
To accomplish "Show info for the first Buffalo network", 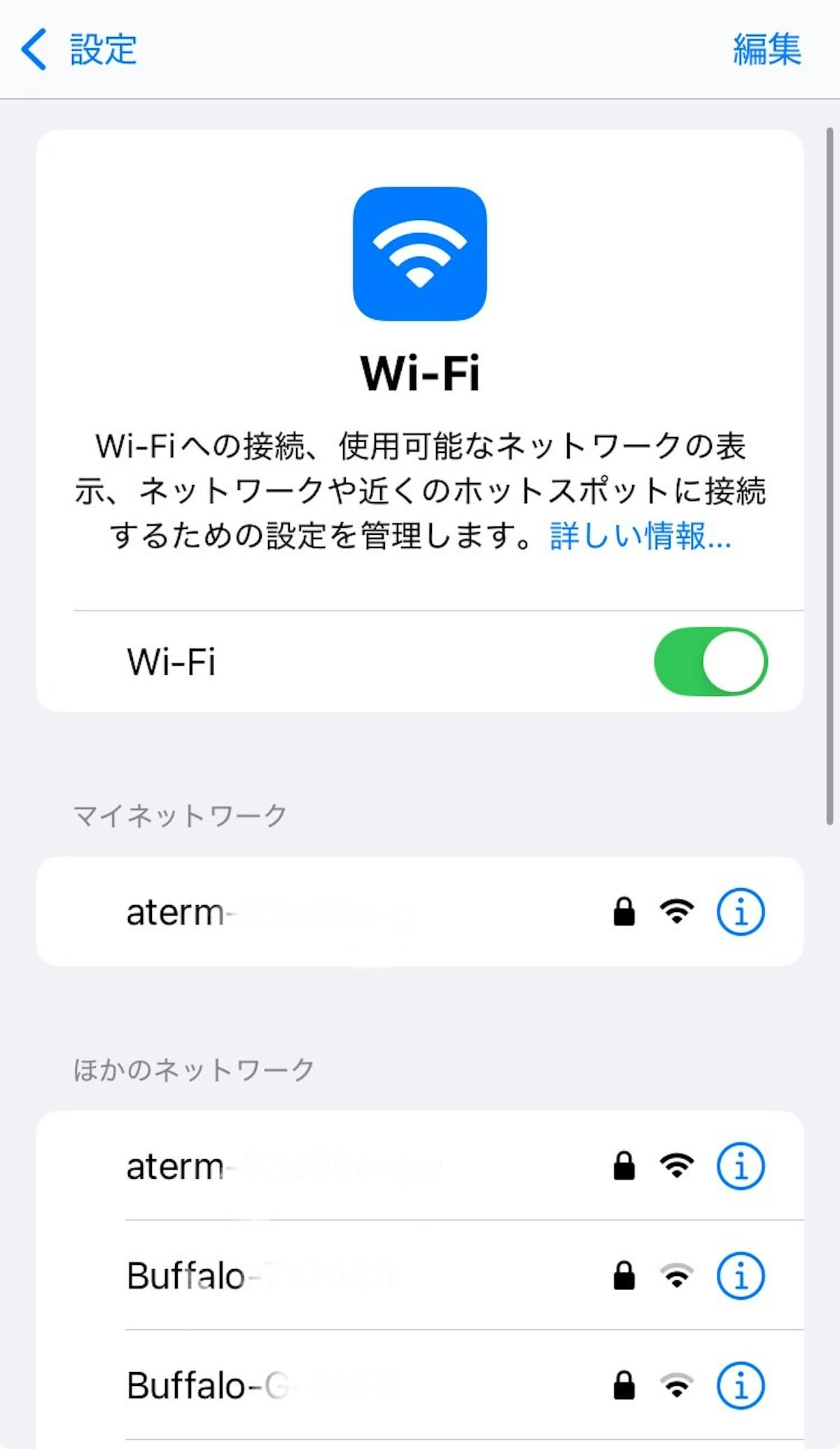I will [741, 1275].
